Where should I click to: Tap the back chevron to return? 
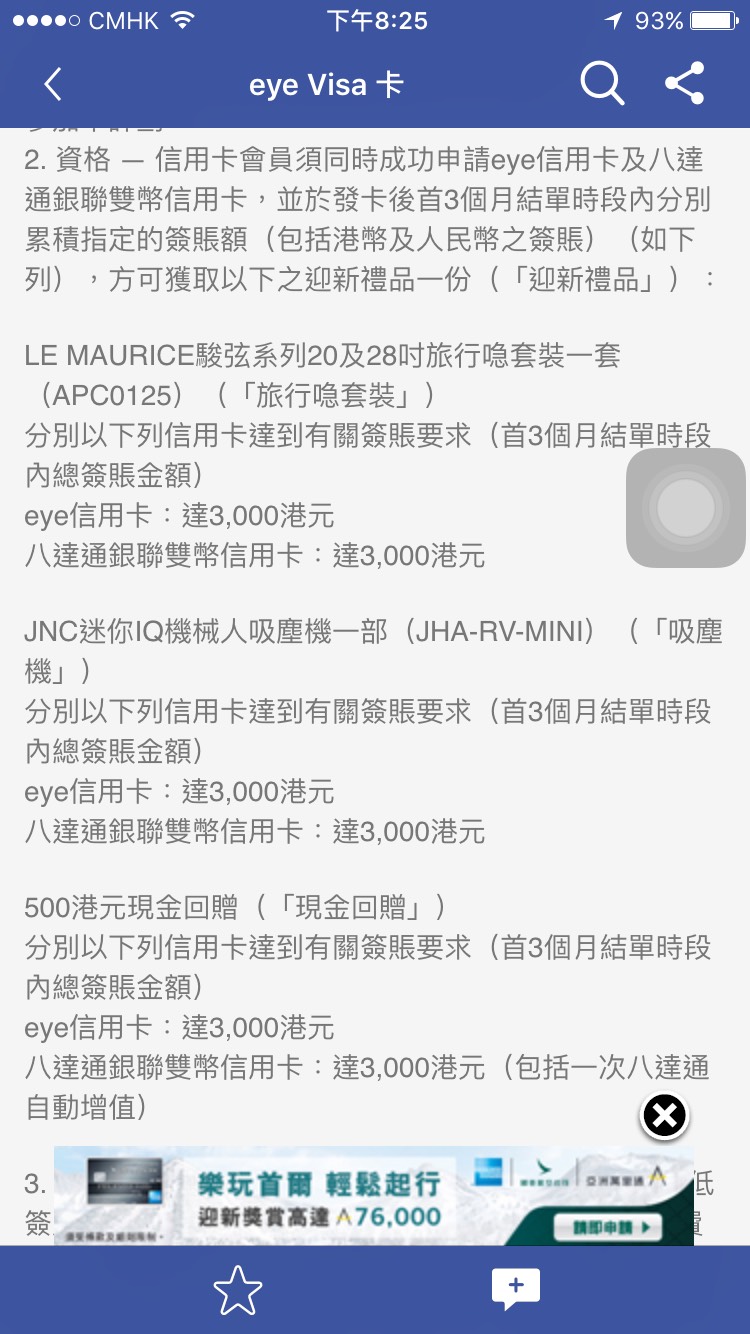[52, 84]
